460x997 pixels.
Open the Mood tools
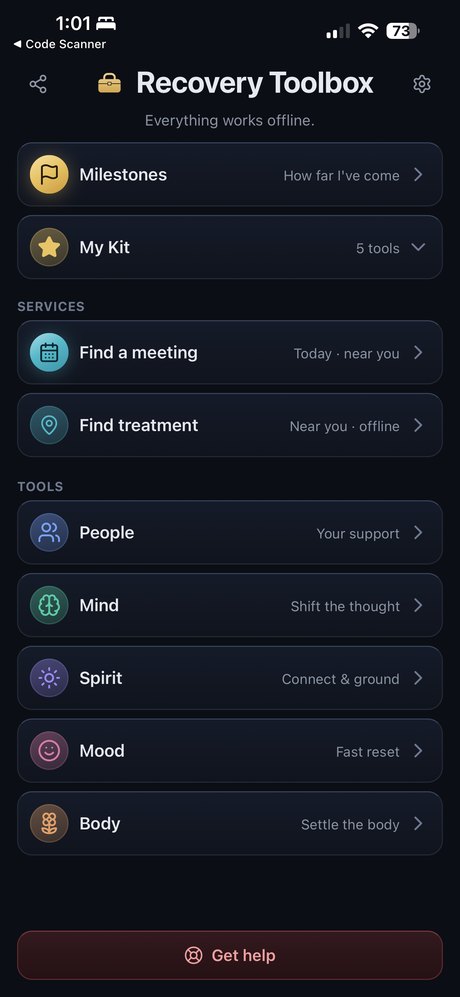click(230, 750)
